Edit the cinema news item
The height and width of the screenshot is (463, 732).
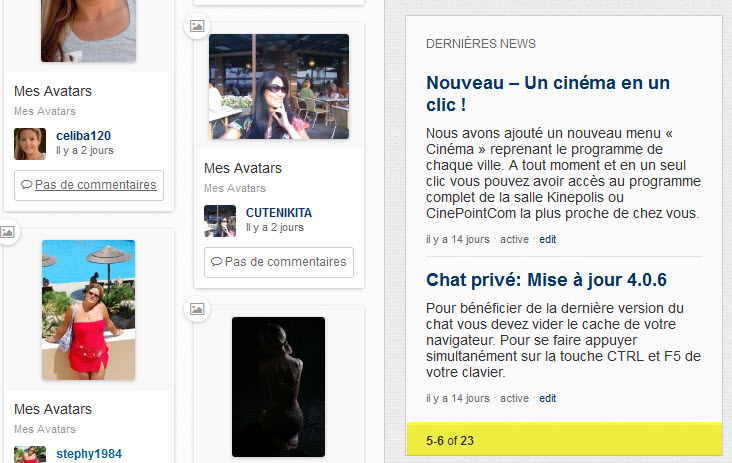coord(548,240)
